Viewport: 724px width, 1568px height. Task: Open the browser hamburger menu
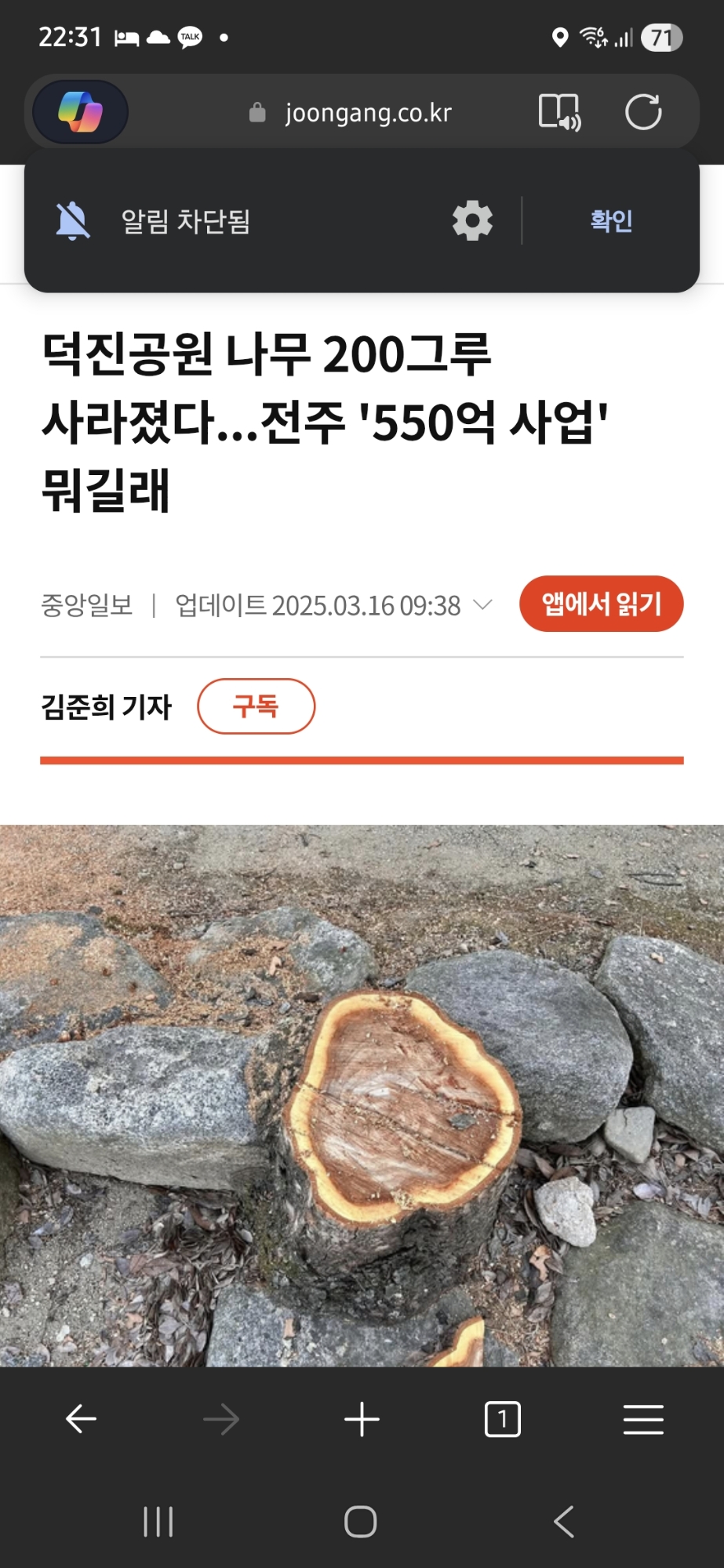[643, 1418]
